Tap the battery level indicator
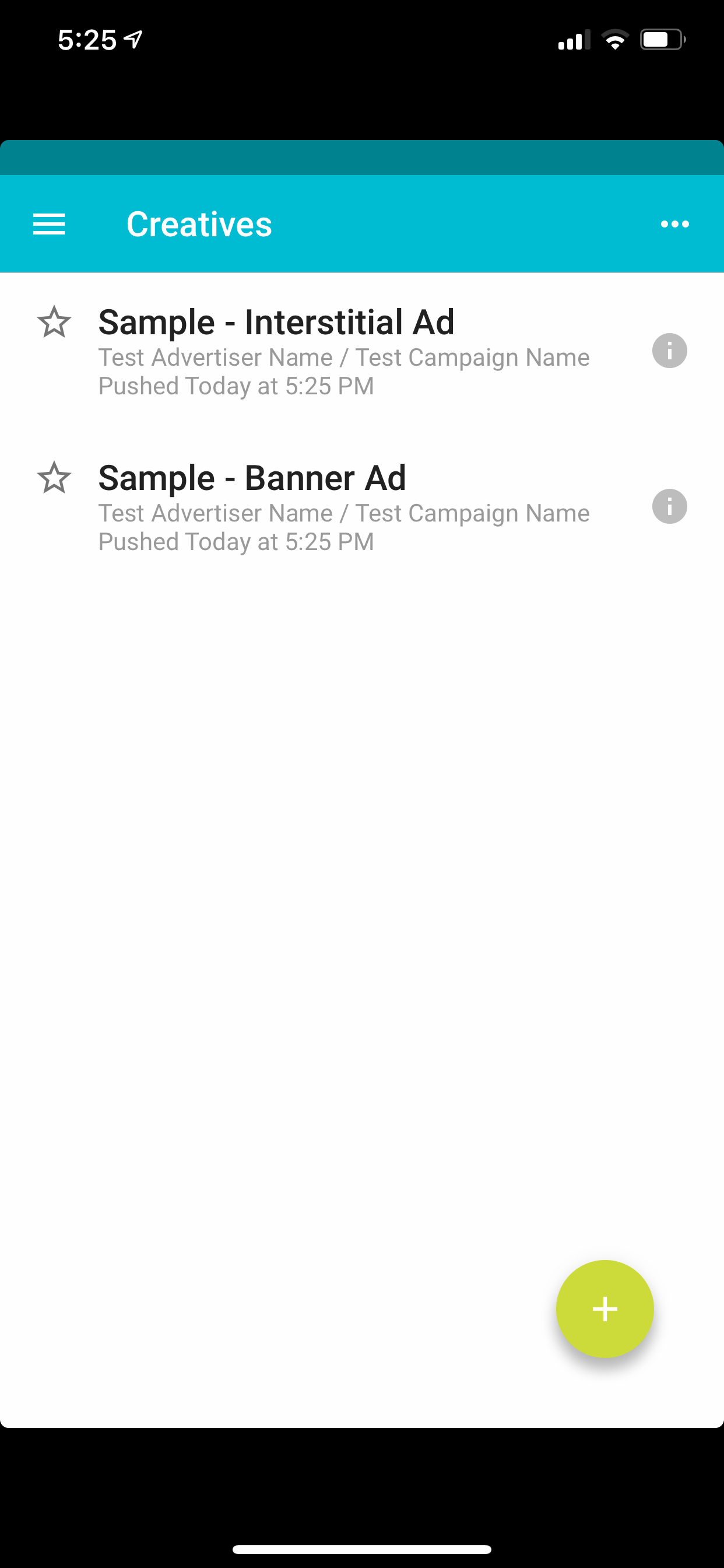This screenshot has width=724, height=1568. (663, 38)
